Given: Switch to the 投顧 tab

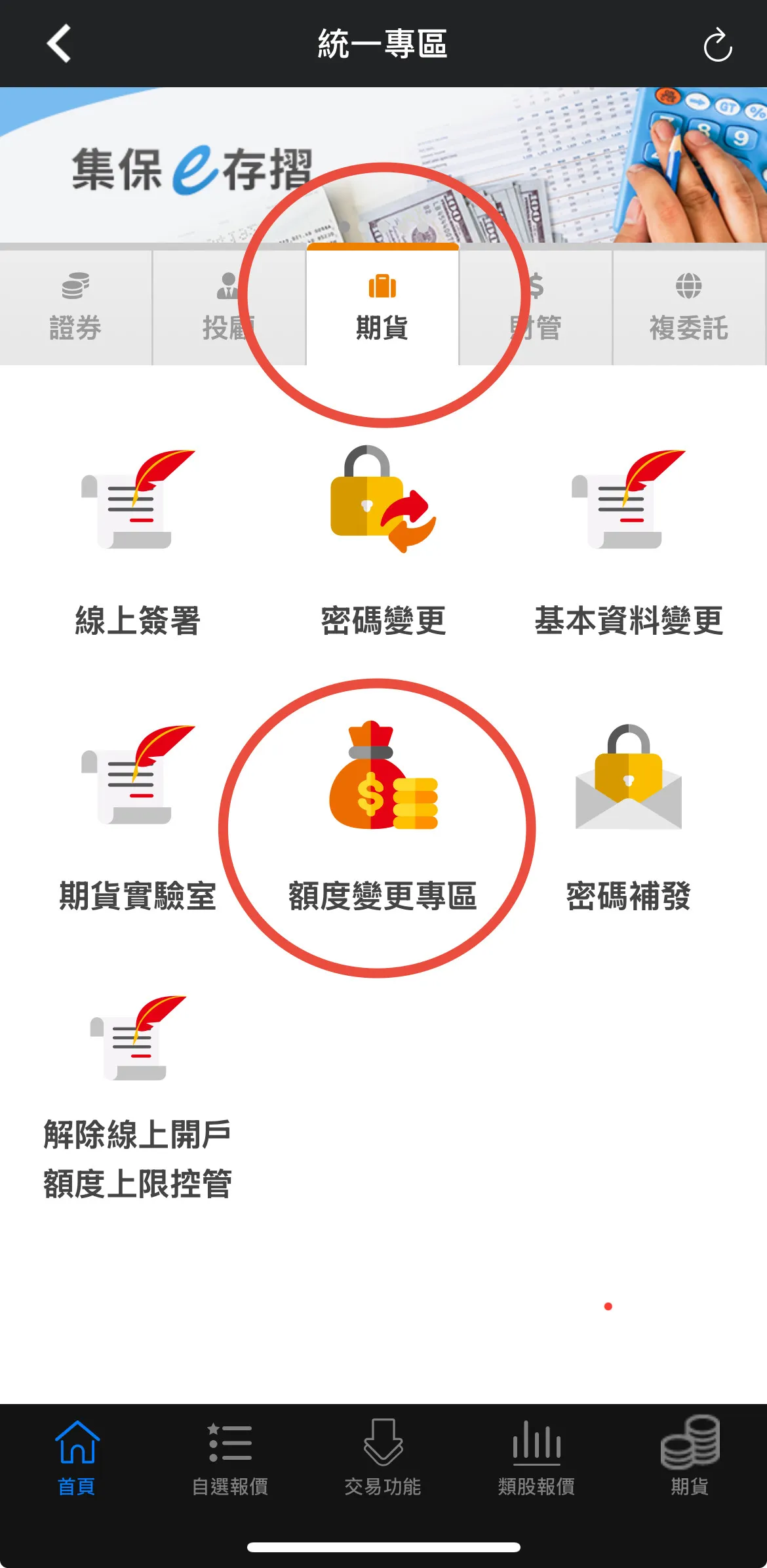Looking at the screenshot, I should [x=228, y=307].
